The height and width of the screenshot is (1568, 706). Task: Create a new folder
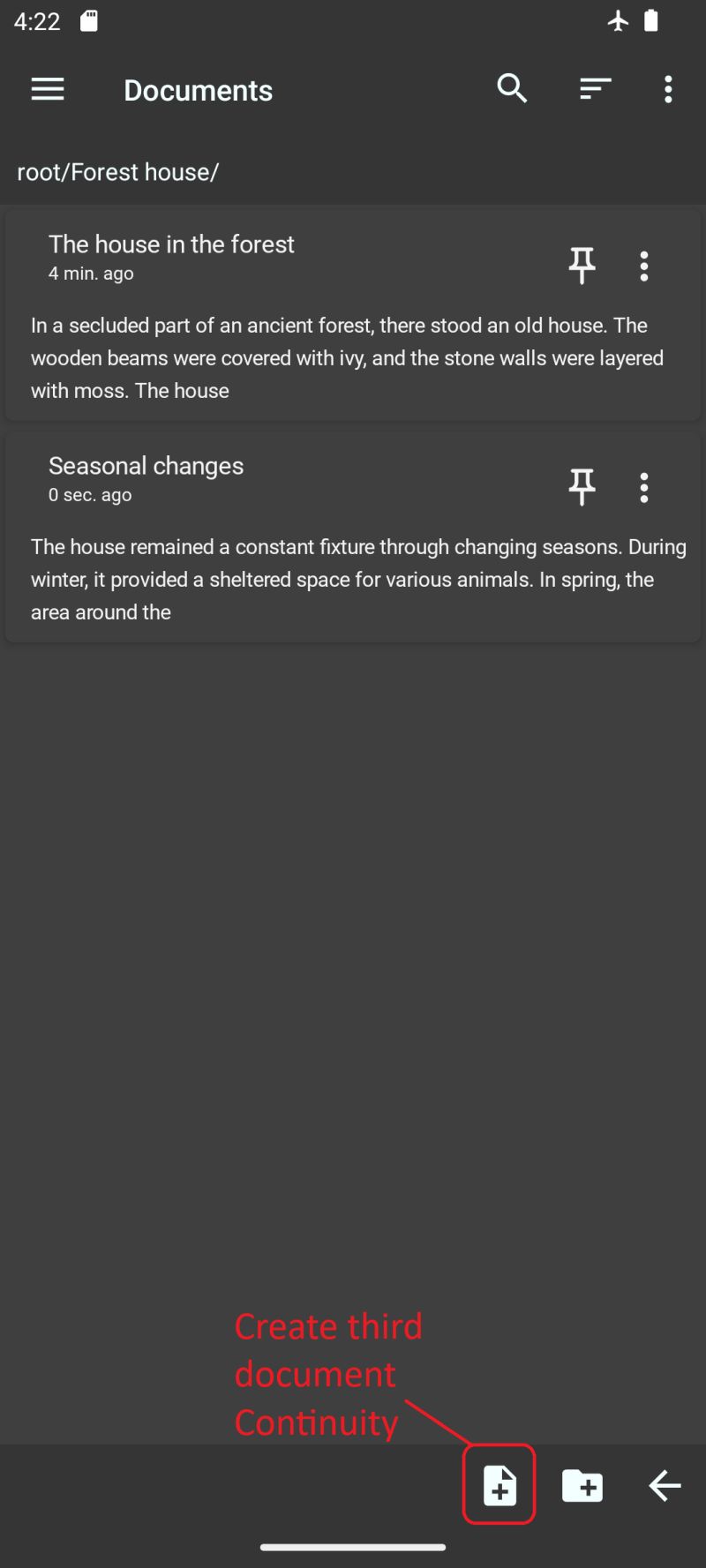[x=582, y=1486]
